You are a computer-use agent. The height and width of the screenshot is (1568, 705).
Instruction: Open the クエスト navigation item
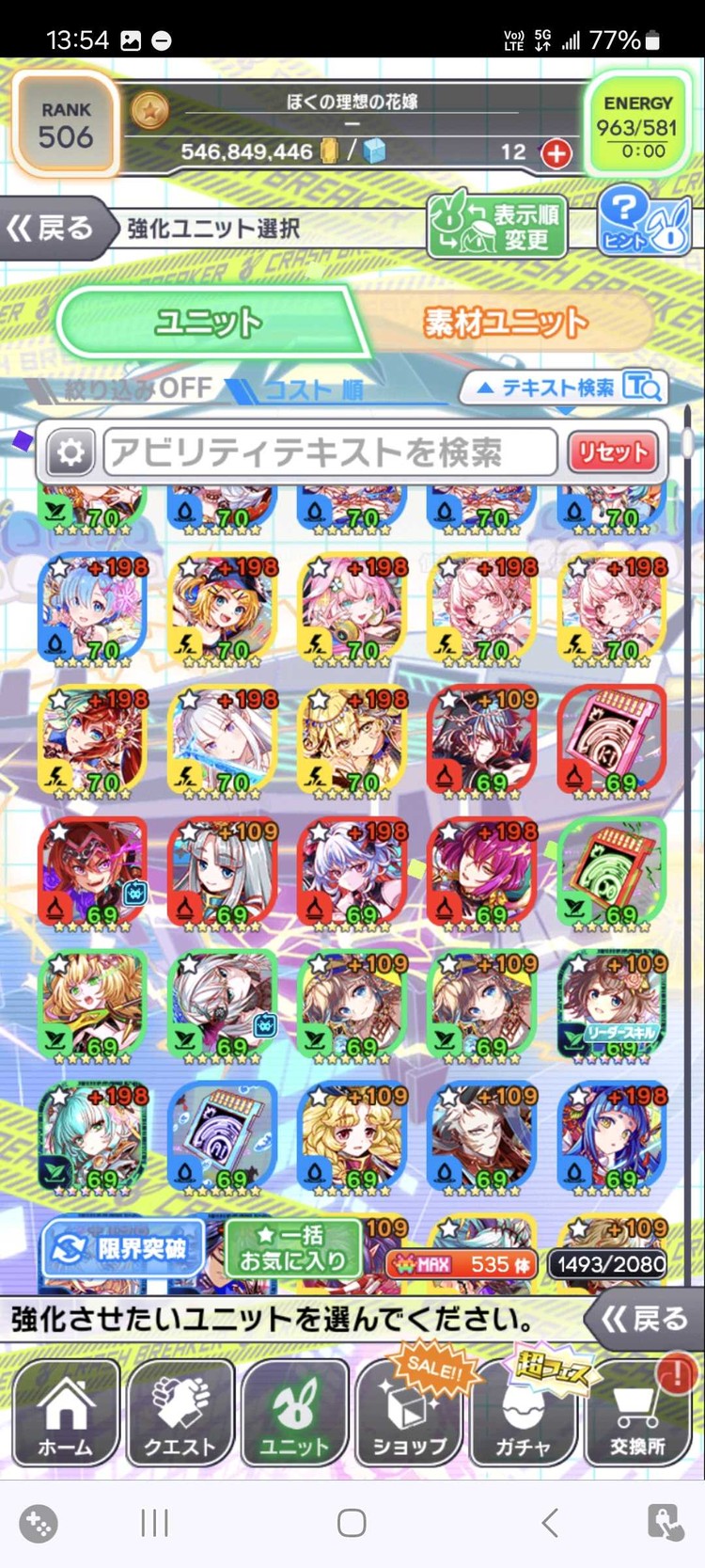[180, 1414]
